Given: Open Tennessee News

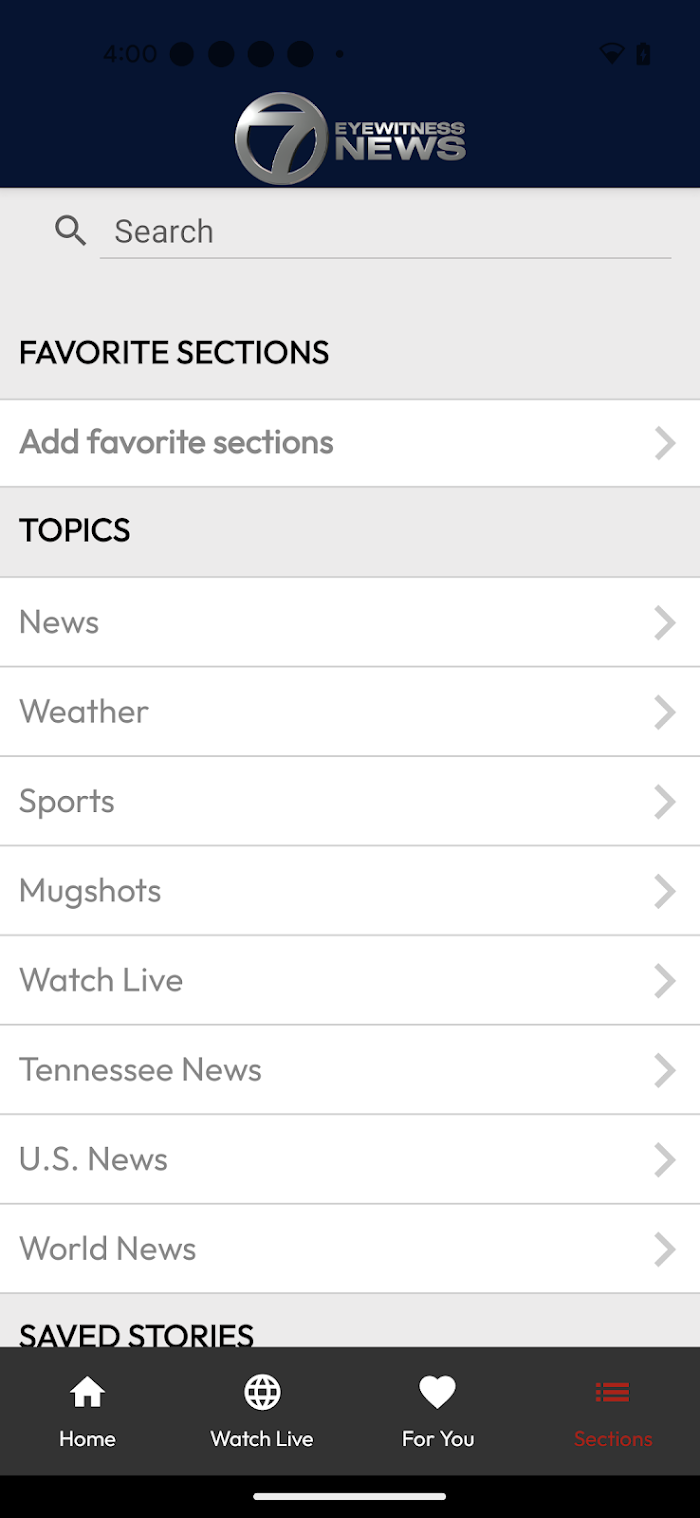Looking at the screenshot, I should (350, 1070).
